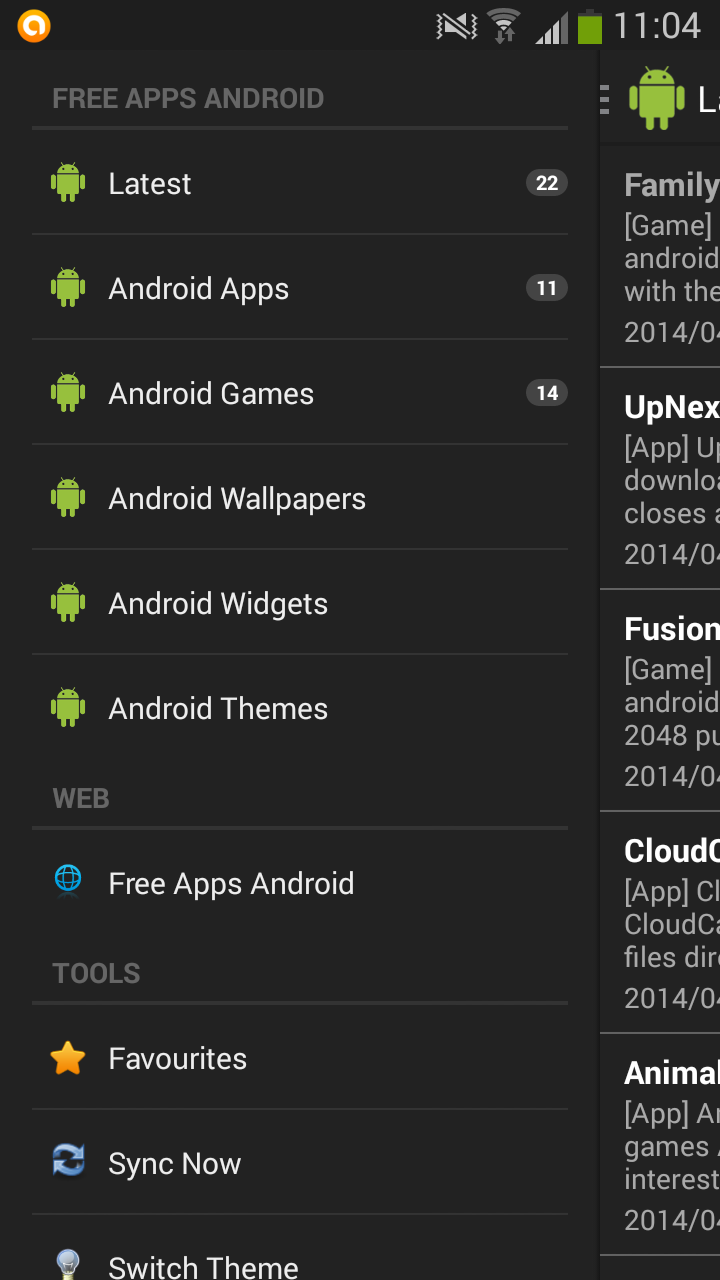Open the Free Apps Android website
The width and height of the screenshot is (720, 1280).
pos(300,884)
